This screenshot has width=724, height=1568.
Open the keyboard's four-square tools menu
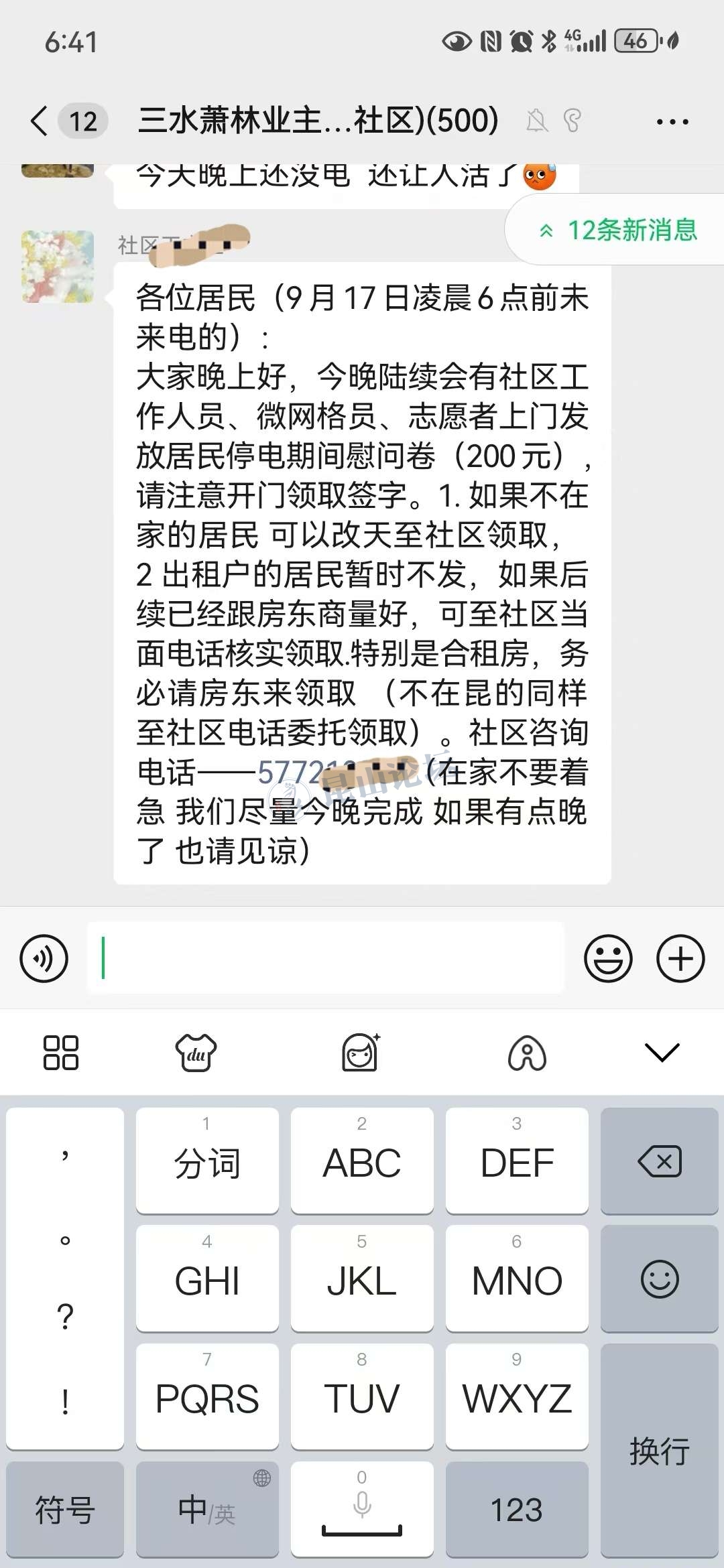point(61,1052)
